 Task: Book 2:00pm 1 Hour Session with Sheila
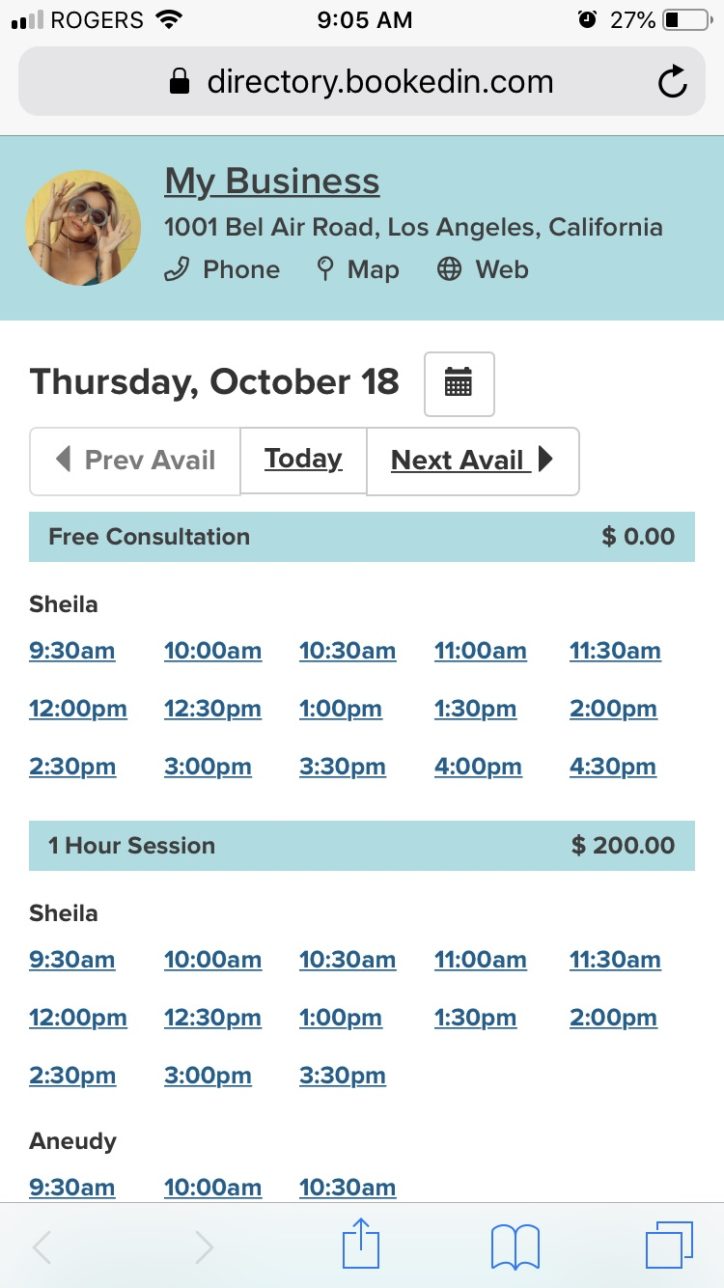click(x=613, y=1018)
